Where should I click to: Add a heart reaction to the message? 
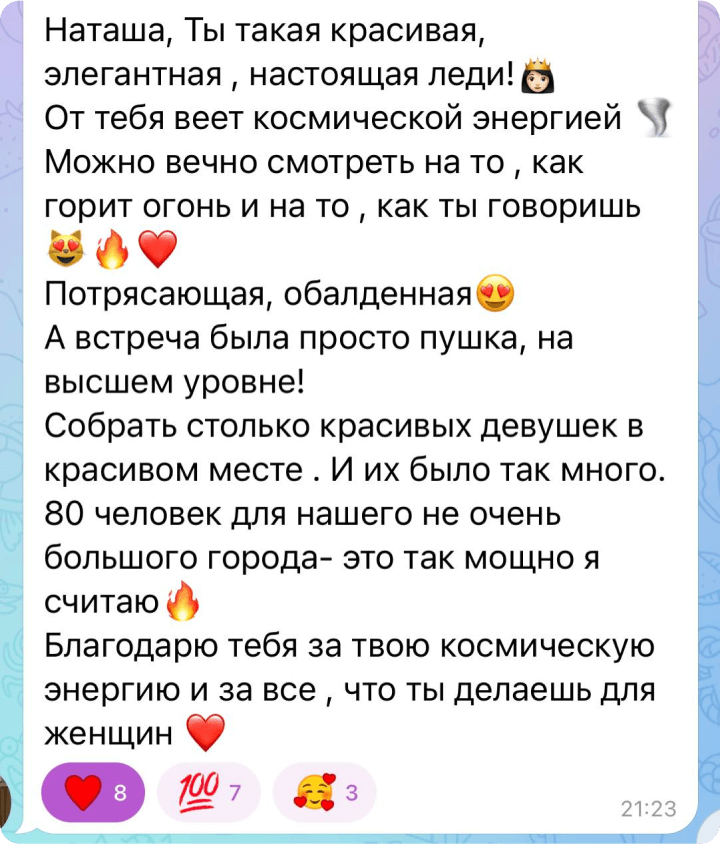point(92,795)
